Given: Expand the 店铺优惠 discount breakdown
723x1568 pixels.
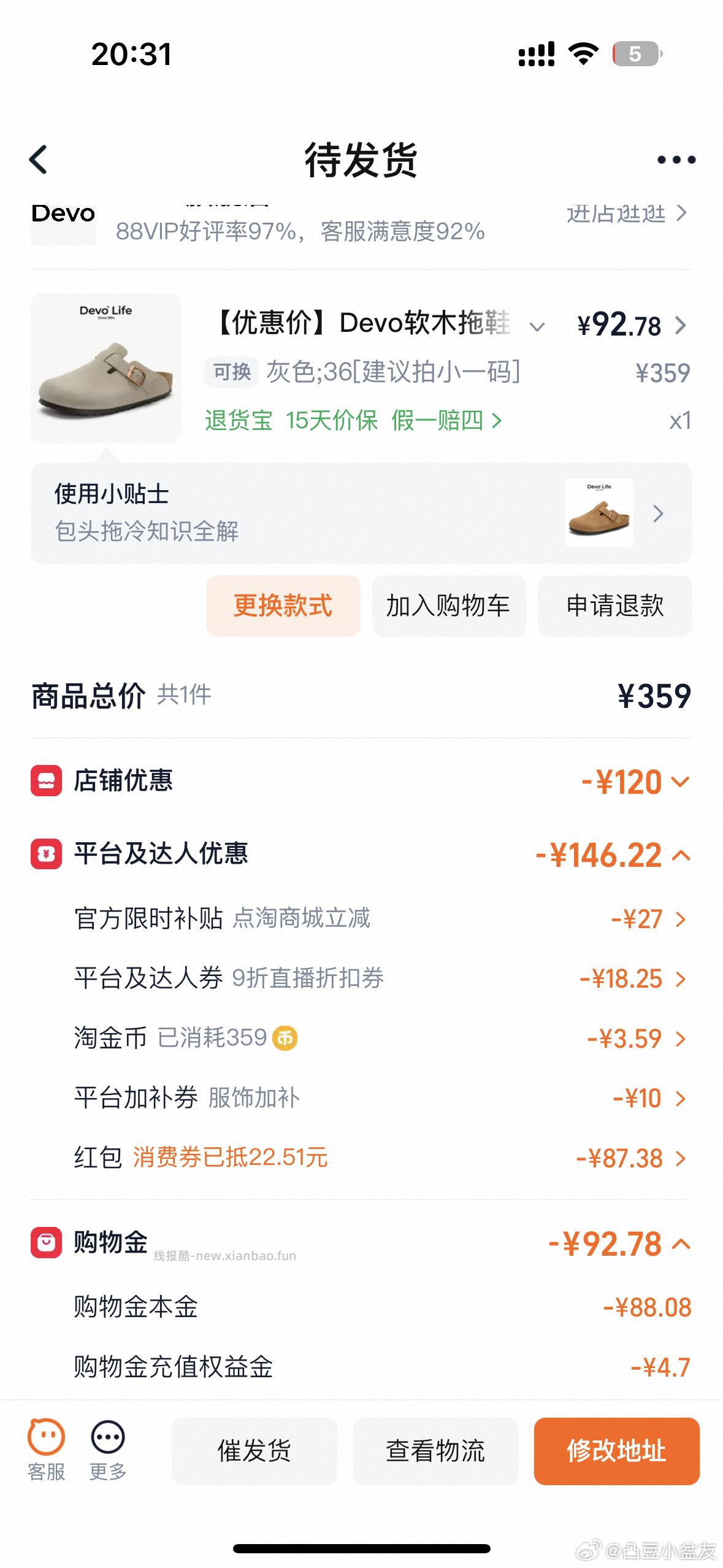Looking at the screenshot, I should click(x=678, y=782).
